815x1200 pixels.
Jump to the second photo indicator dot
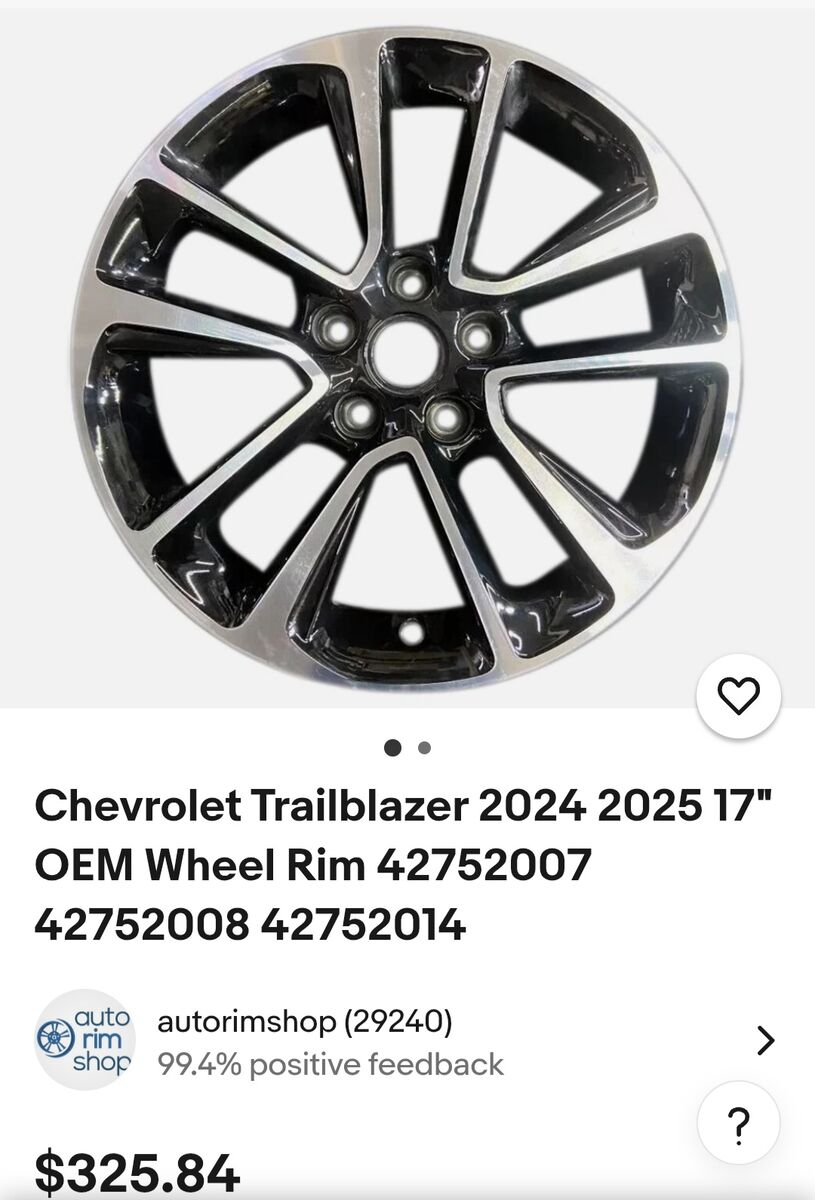[x=424, y=747]
